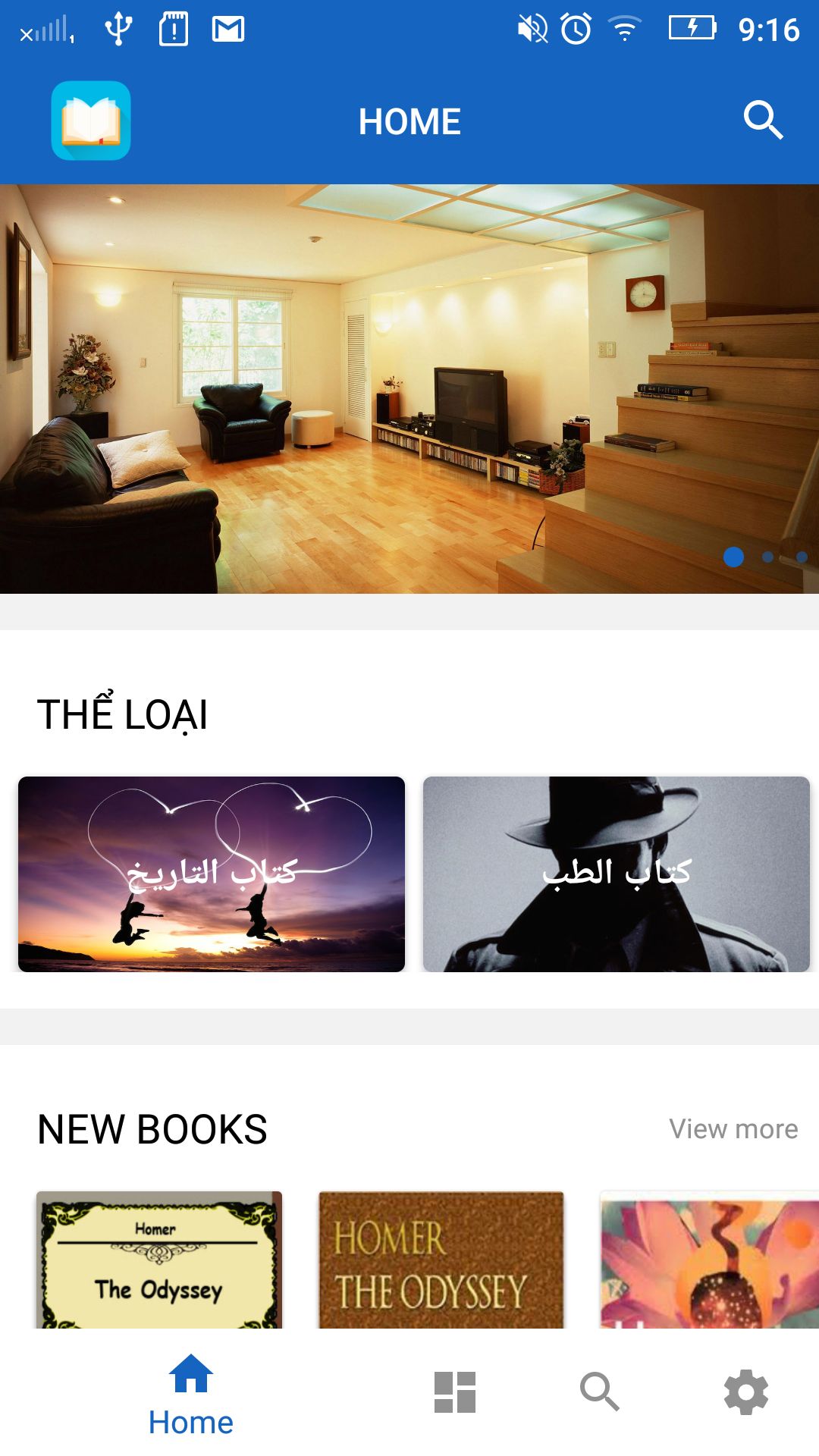
Task: Tap the book app logo icon
Action: point(91,121)
